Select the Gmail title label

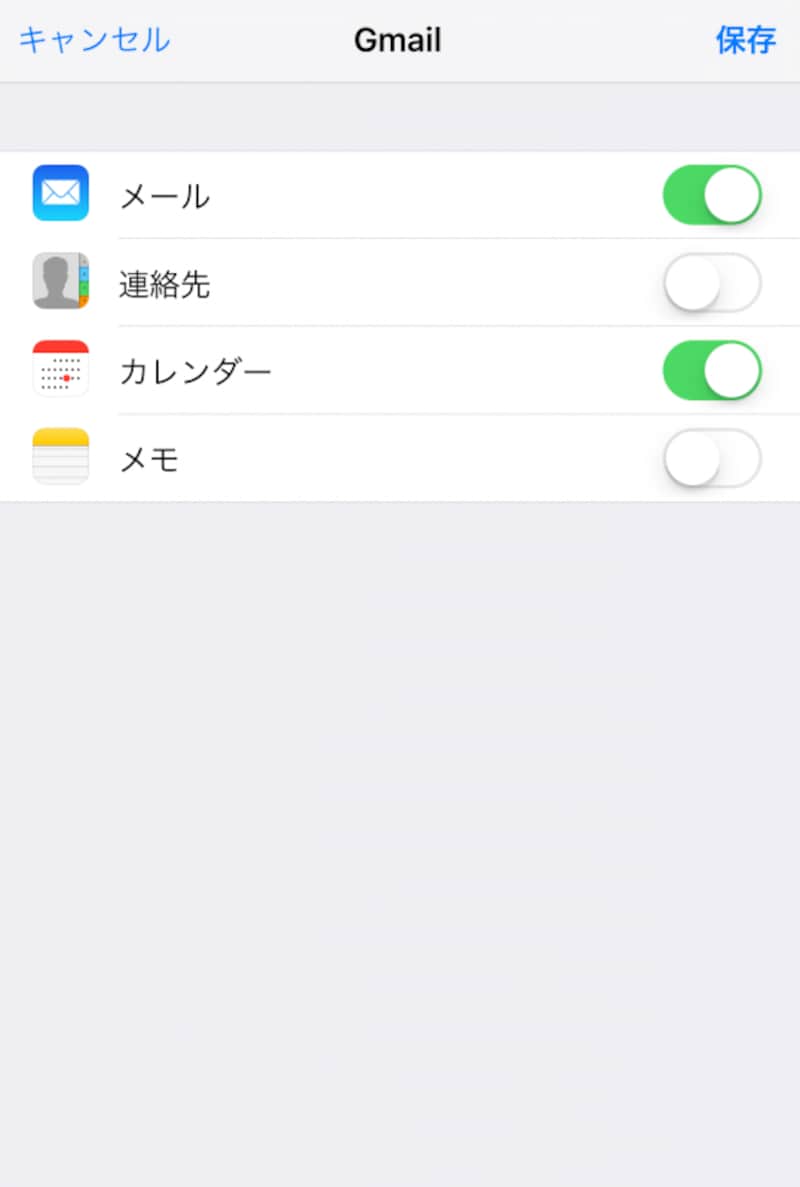(398, 40)
